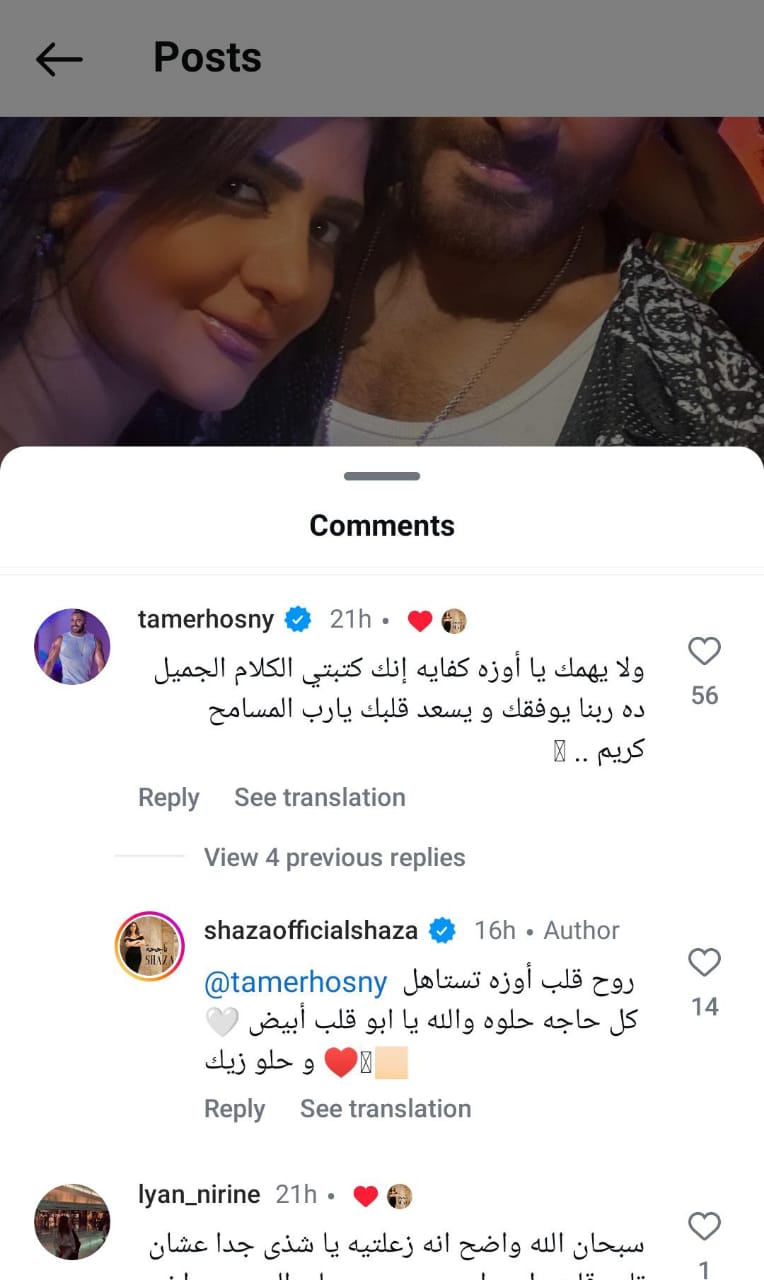Reply to tamerhosny's comment
This screenshot has height=1280, width=764.
(168, 797)
